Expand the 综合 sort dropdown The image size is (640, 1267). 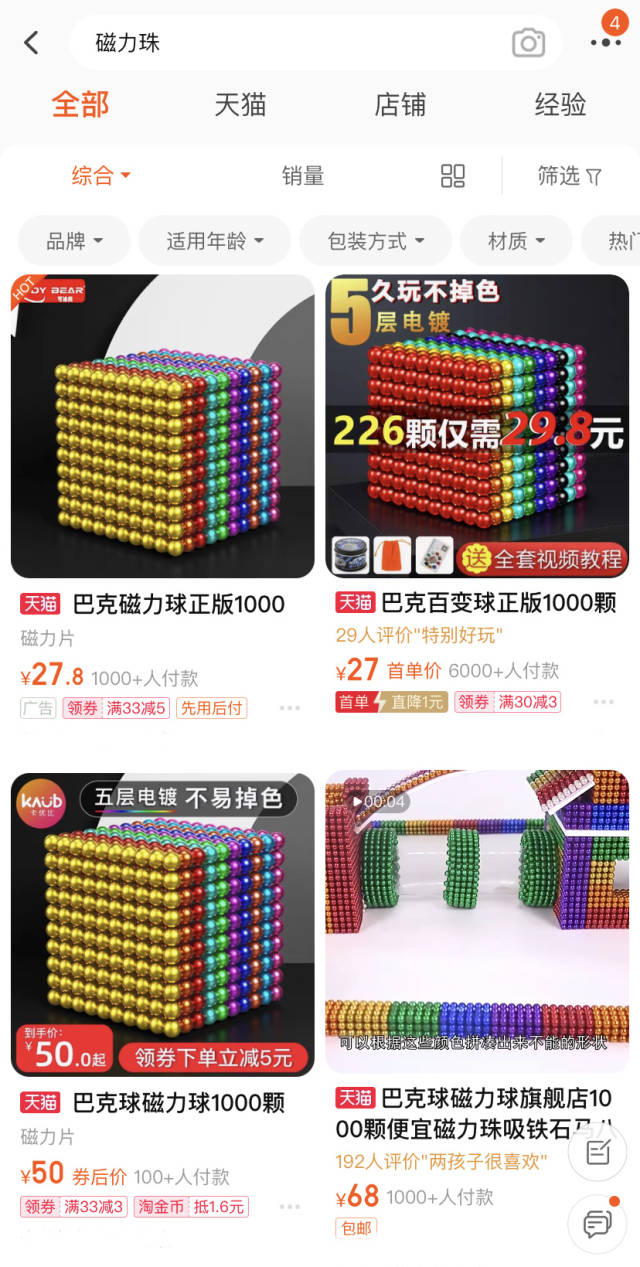101,176
